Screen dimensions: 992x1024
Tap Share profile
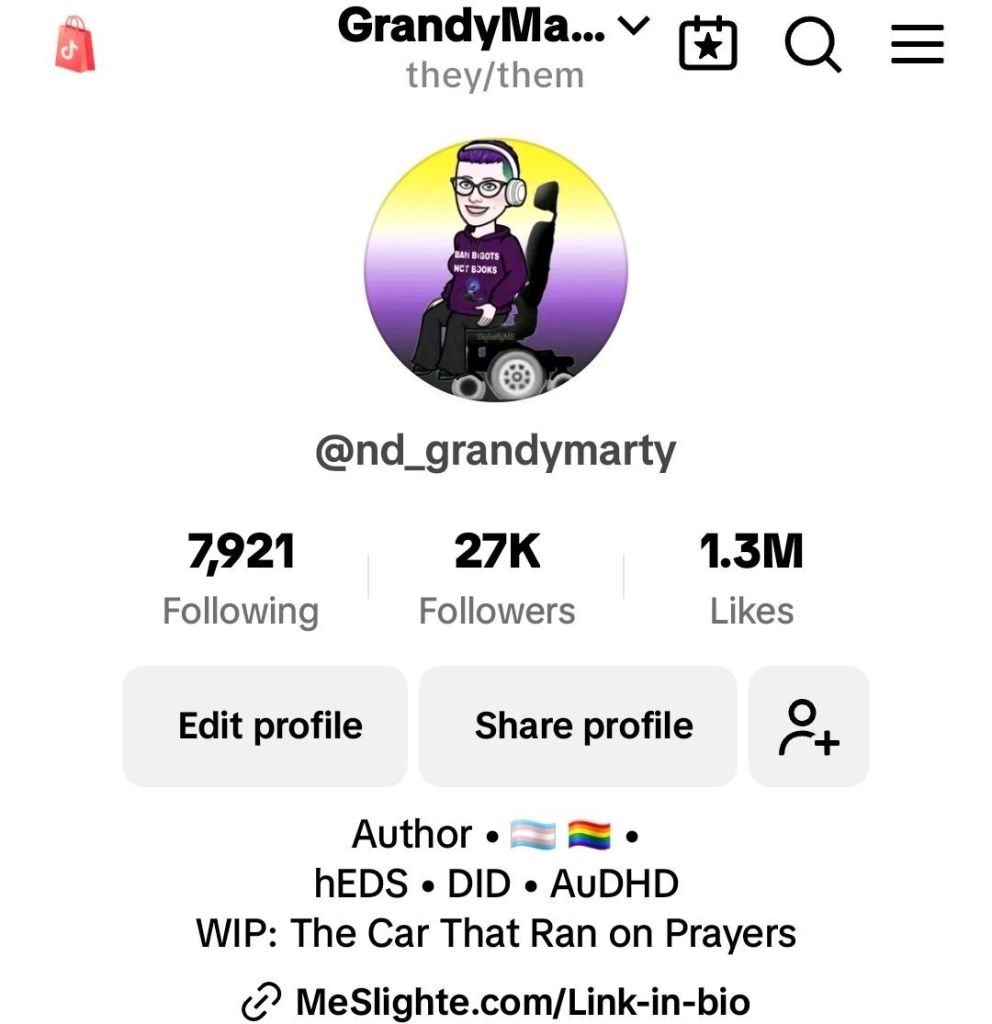click(x=583, y=726)
